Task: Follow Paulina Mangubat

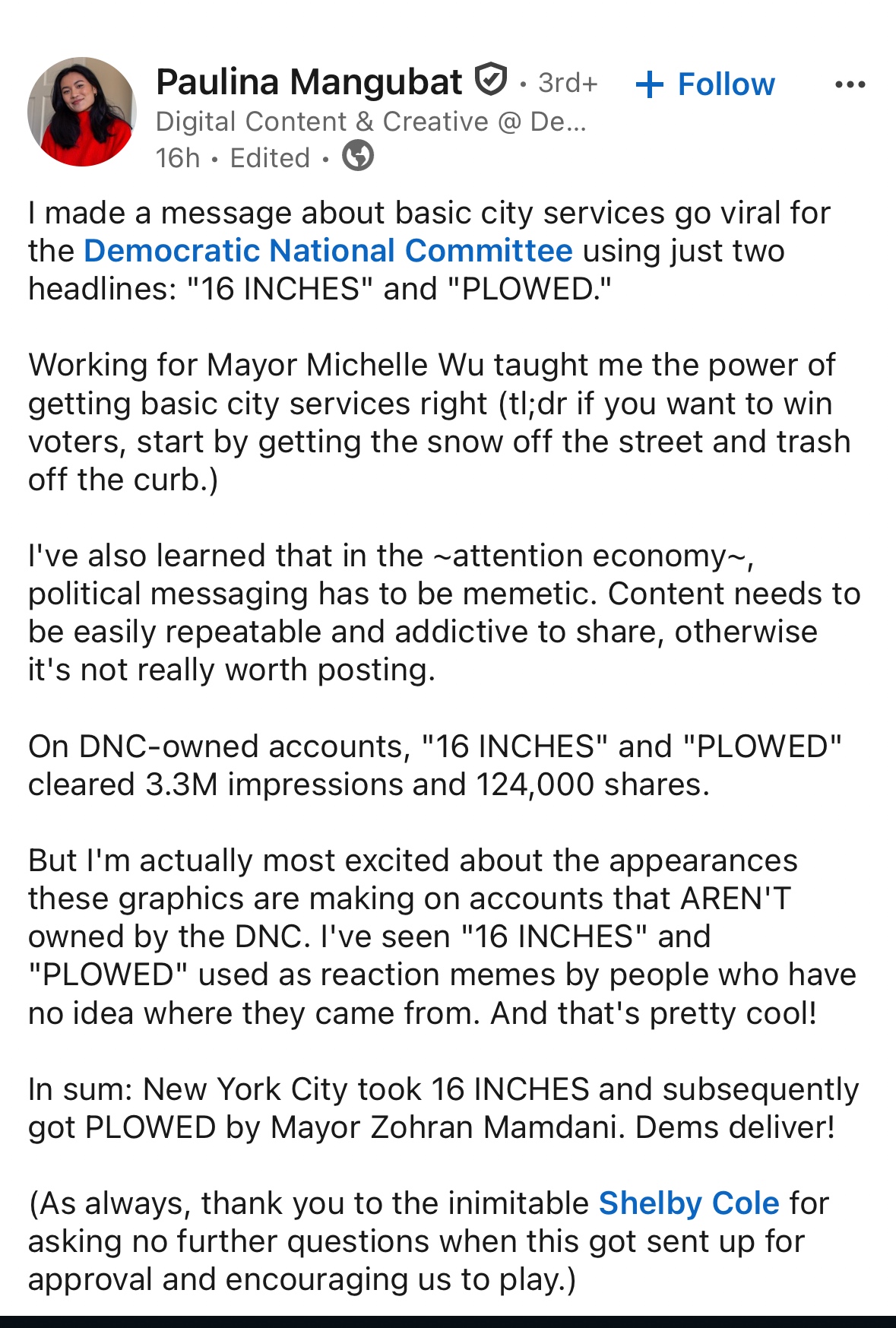Action: coord(705,84)
